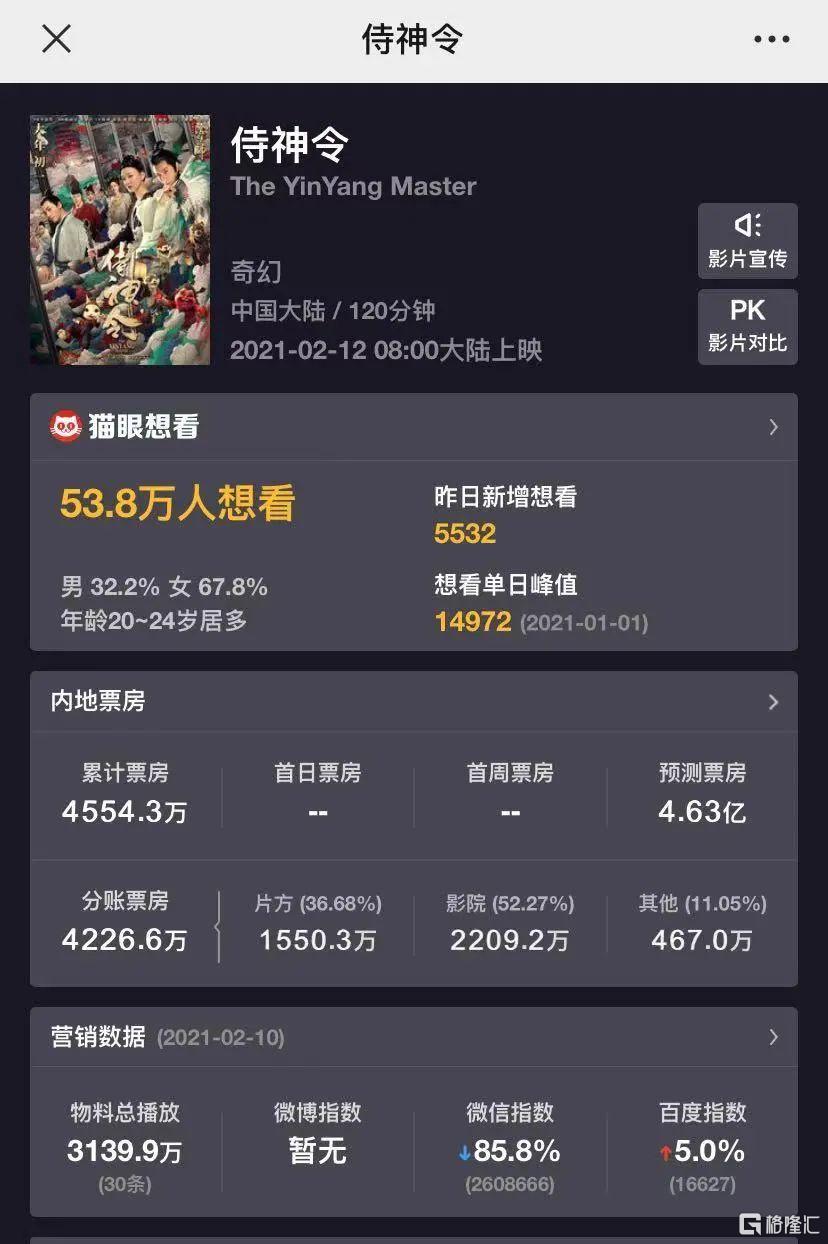This screenshot has width=828, height=1244.
Task: Tap the 影片宣传 button
Action: pos(747,240)
